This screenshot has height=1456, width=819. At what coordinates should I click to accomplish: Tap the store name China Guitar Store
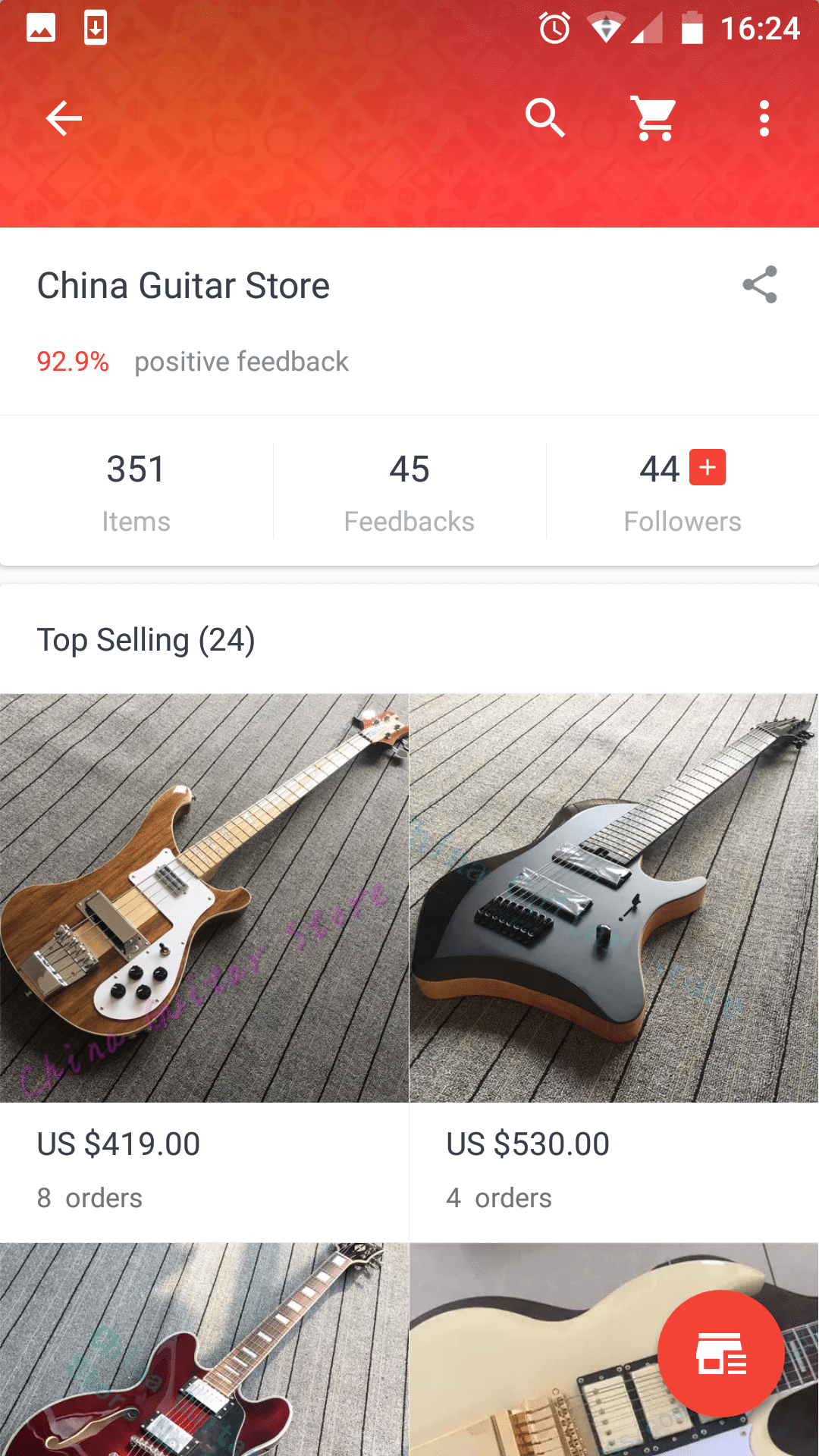tap(183, 286)
